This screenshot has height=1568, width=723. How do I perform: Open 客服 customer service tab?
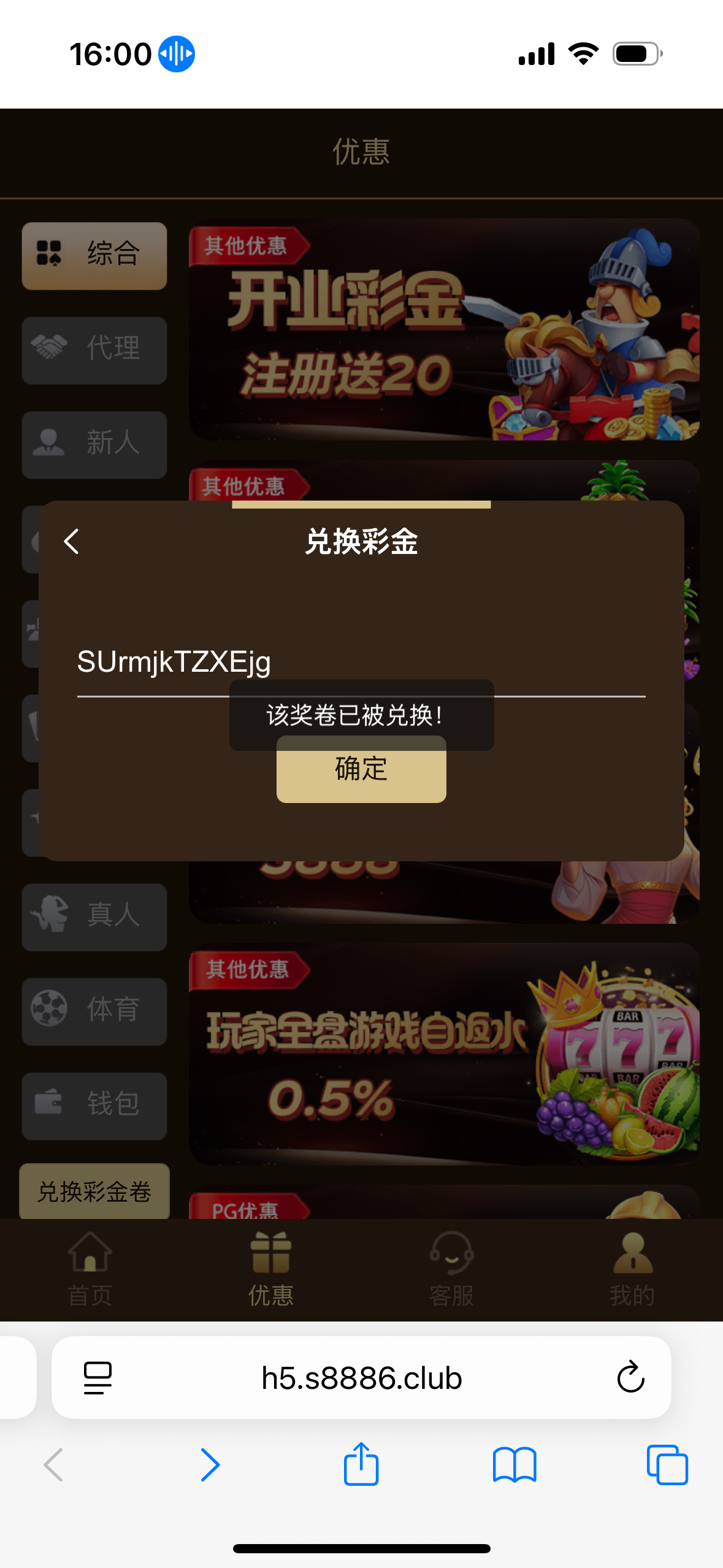[x=451, y=1269]
